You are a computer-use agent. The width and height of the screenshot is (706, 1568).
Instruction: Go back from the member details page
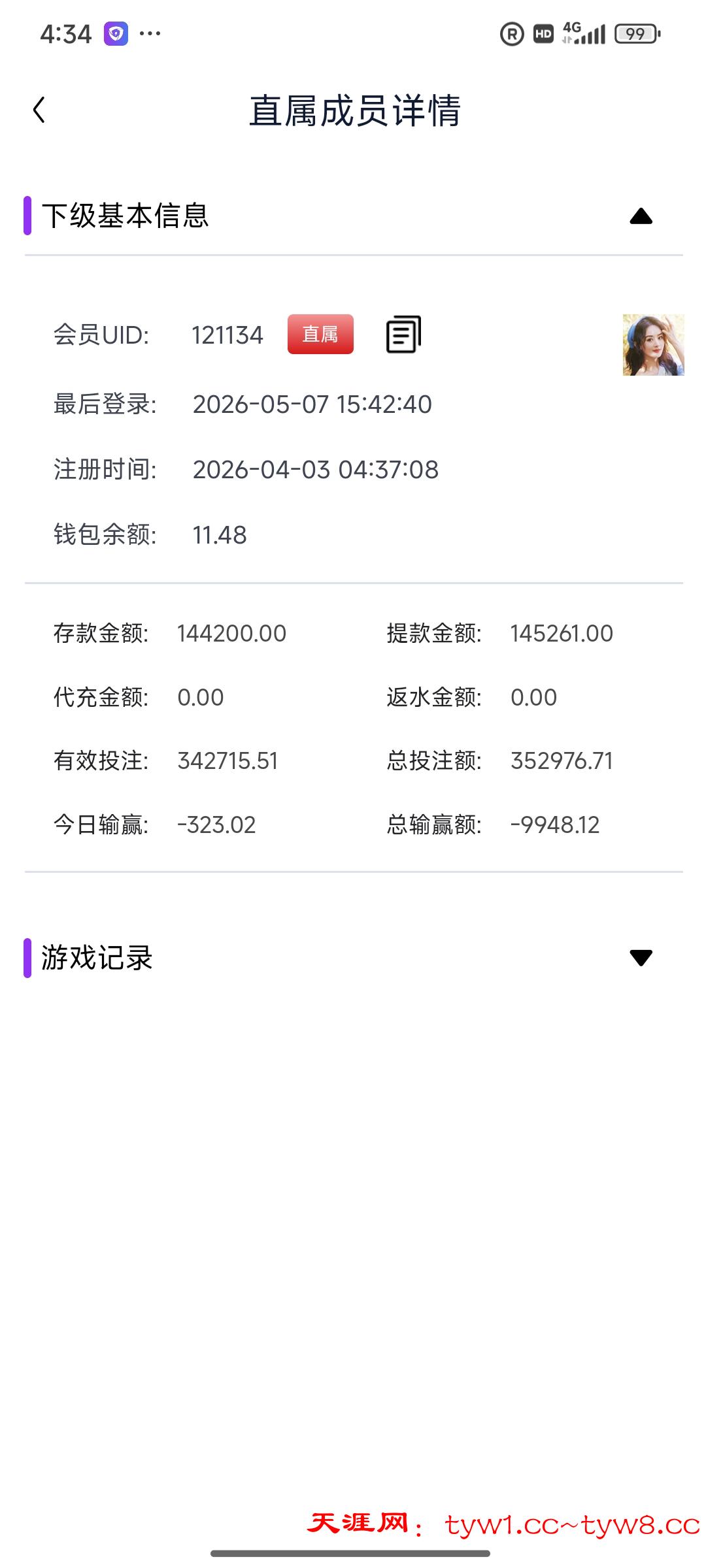click(x=39, y=110)
